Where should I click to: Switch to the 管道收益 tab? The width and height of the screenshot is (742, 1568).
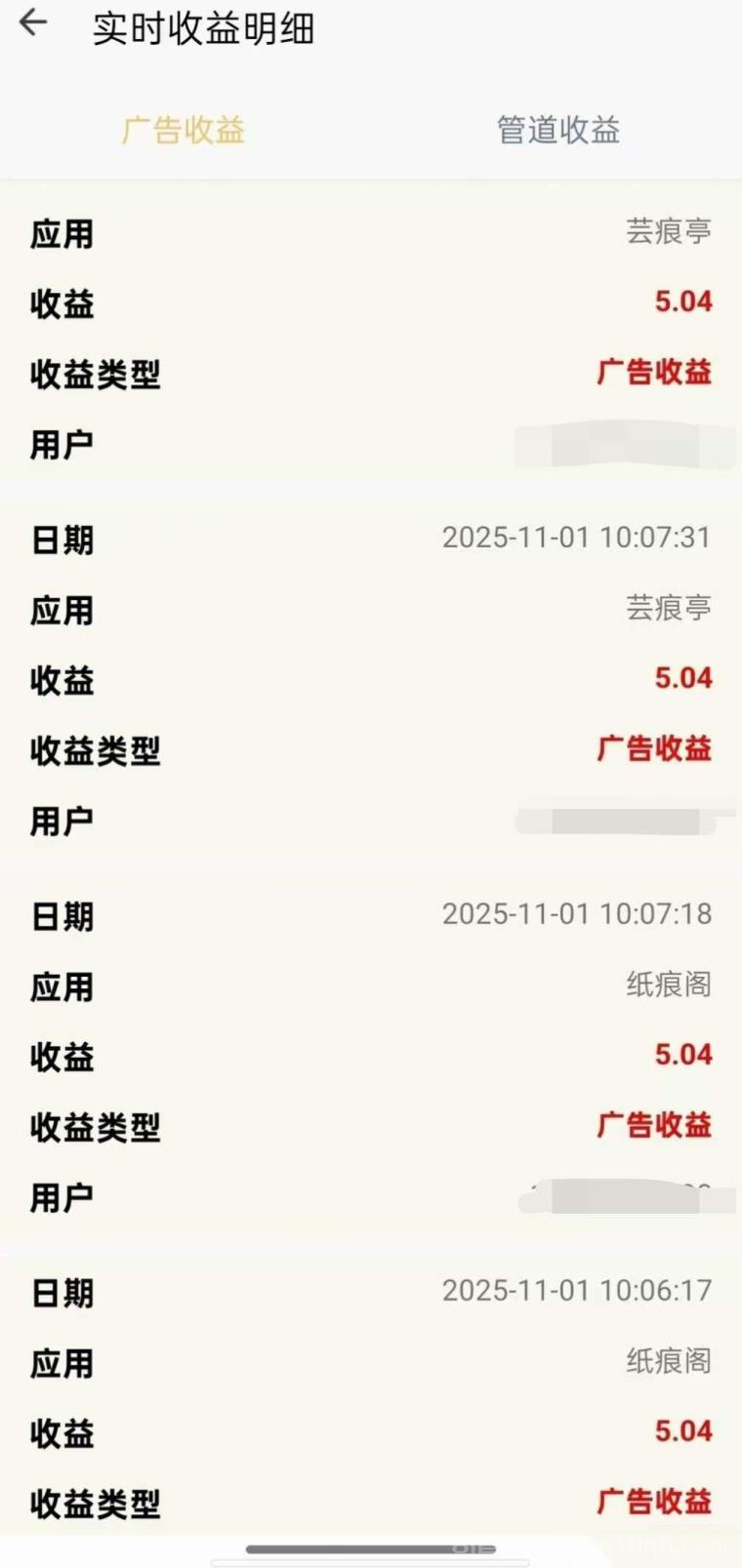pyautogui.click(x=557, y=130)
